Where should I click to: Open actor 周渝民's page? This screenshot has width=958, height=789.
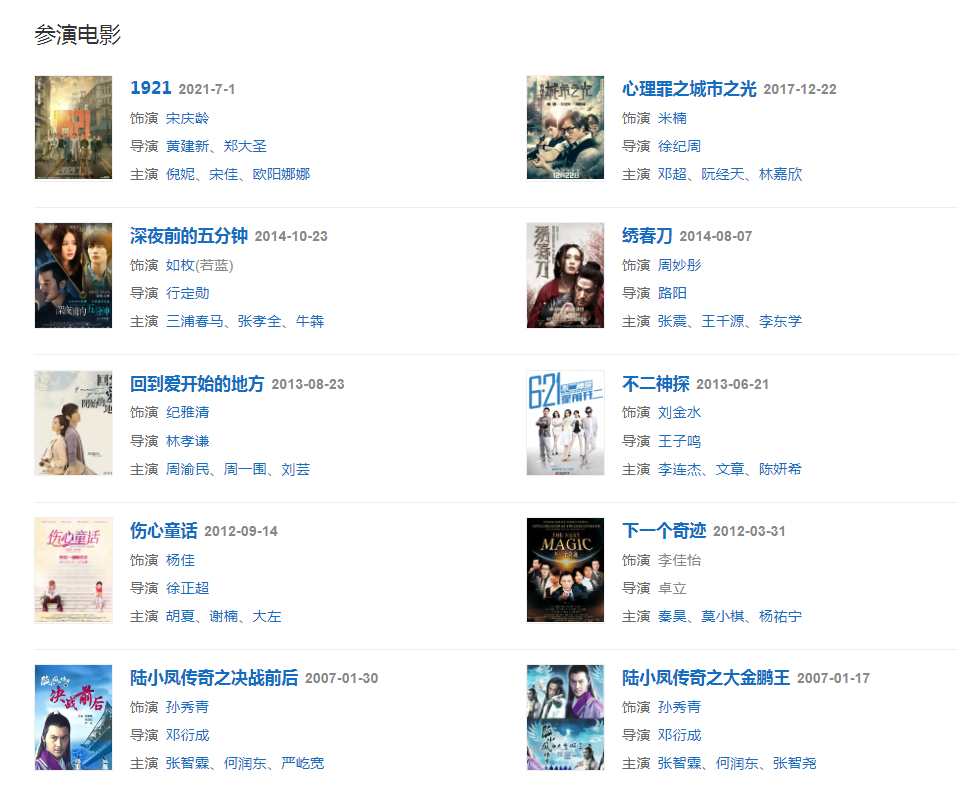click(187, 469)
